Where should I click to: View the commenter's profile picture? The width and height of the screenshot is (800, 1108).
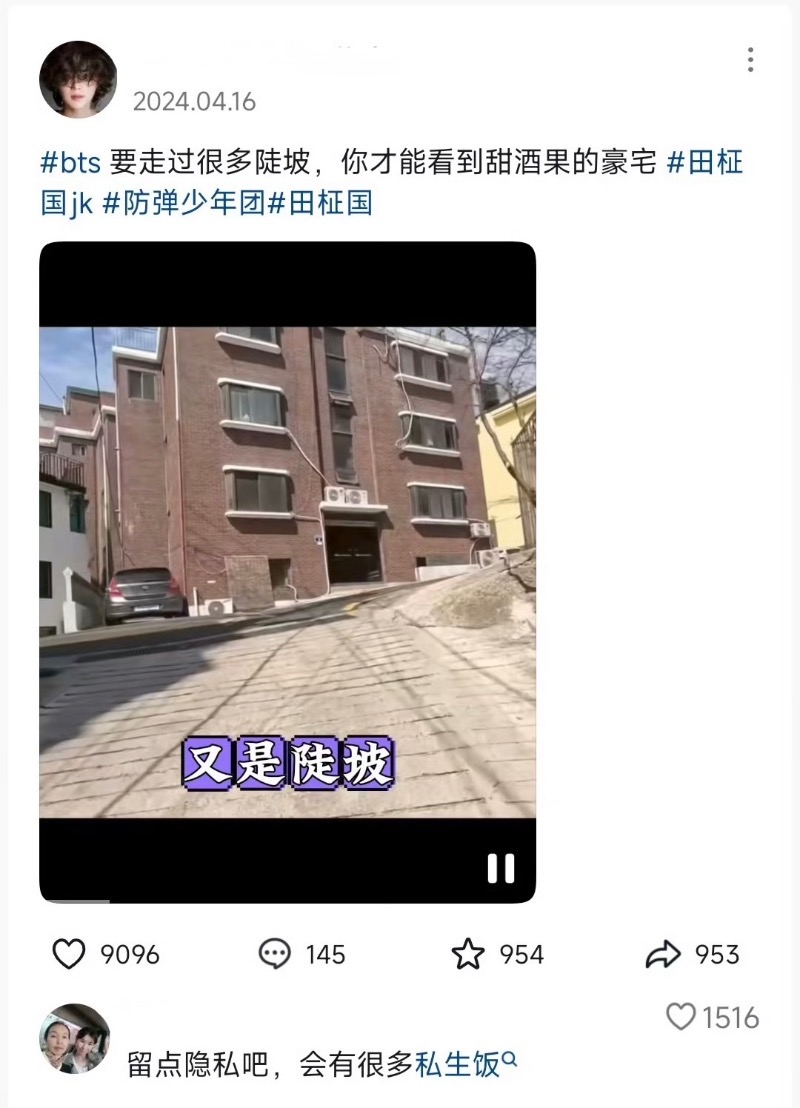click(74, 1040)
